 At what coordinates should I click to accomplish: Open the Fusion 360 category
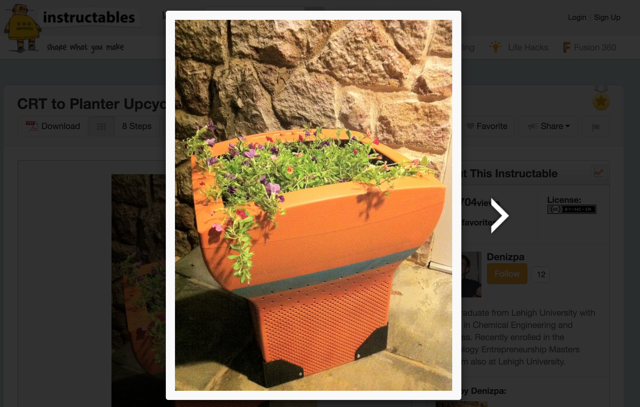(x=590, y=47)
